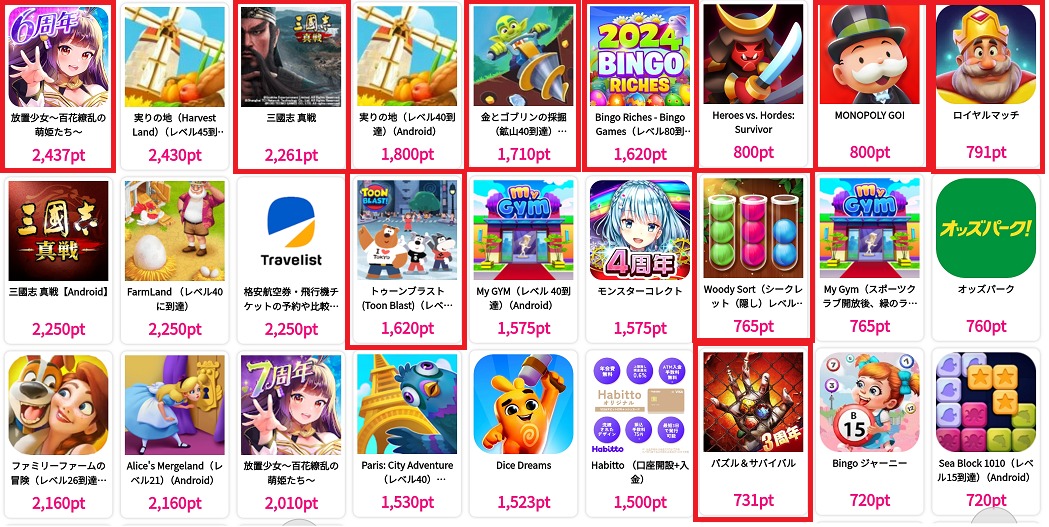
Task: Open the モンスターコレクト 1,575pt card
Action: (x=637, y=258)
